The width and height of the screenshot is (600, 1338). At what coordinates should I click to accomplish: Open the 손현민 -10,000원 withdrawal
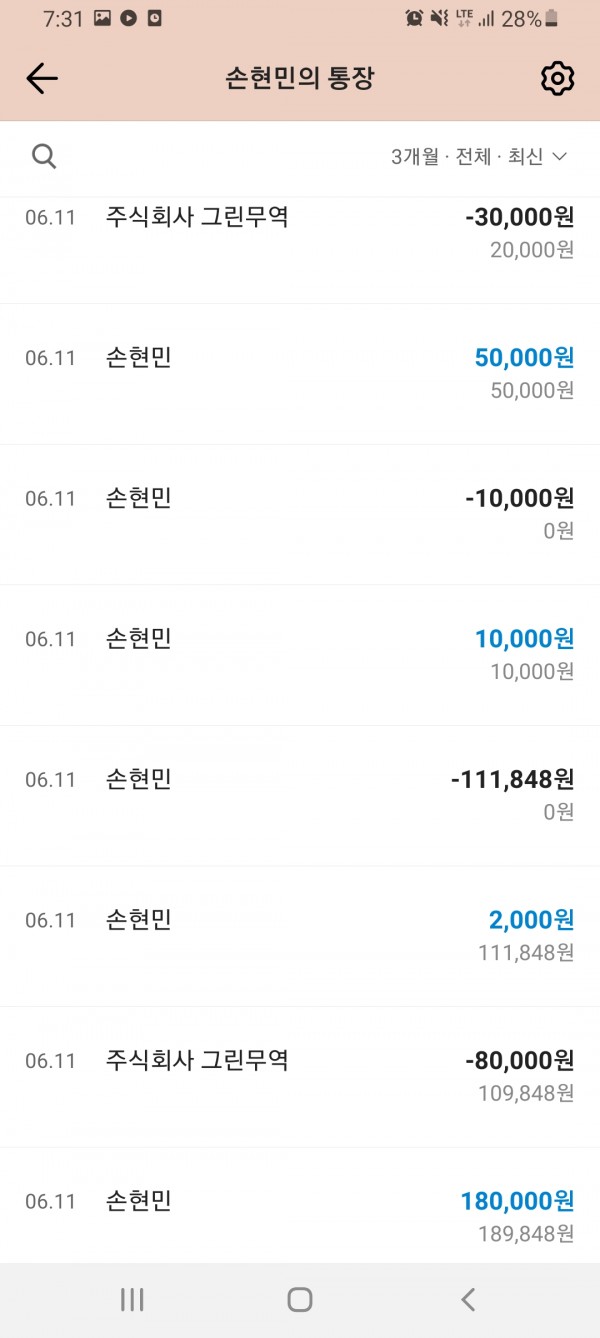[x=300, y=514]
